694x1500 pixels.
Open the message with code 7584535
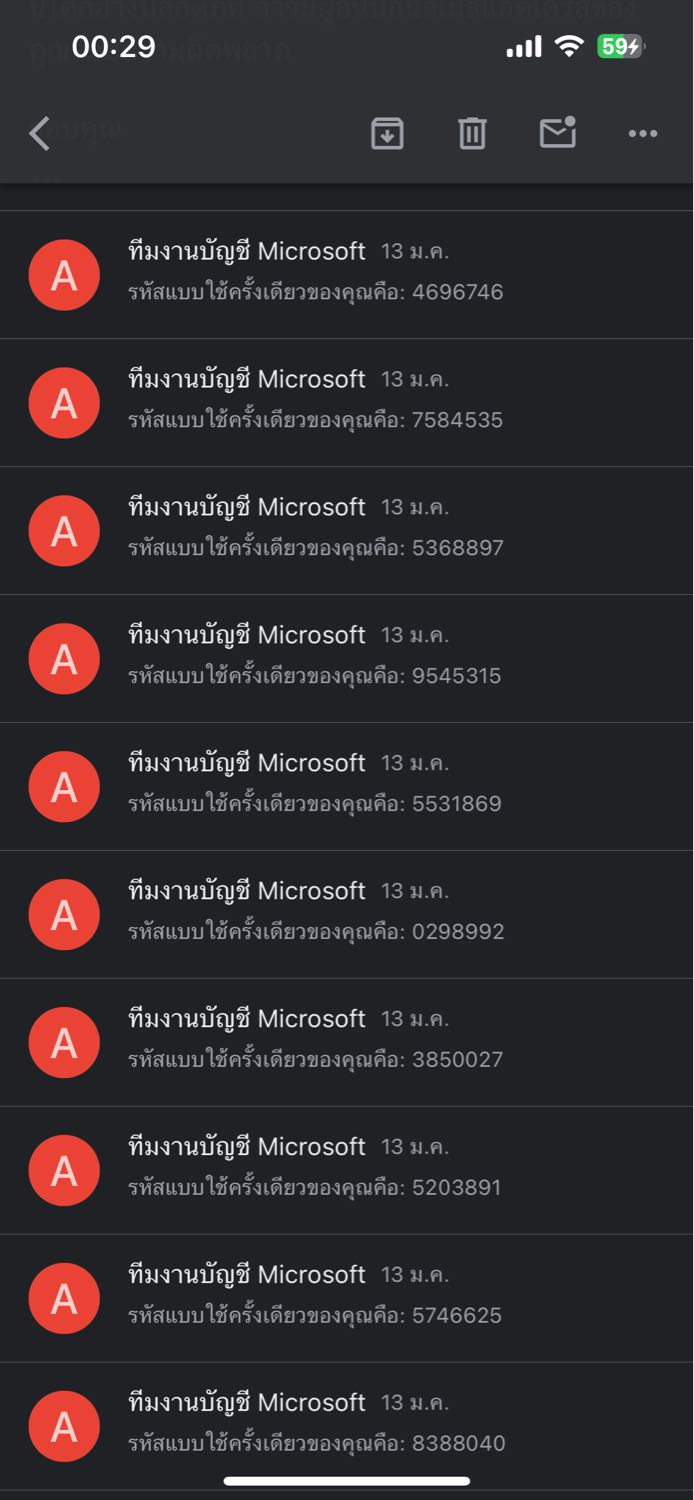click(x=347, y=403)
